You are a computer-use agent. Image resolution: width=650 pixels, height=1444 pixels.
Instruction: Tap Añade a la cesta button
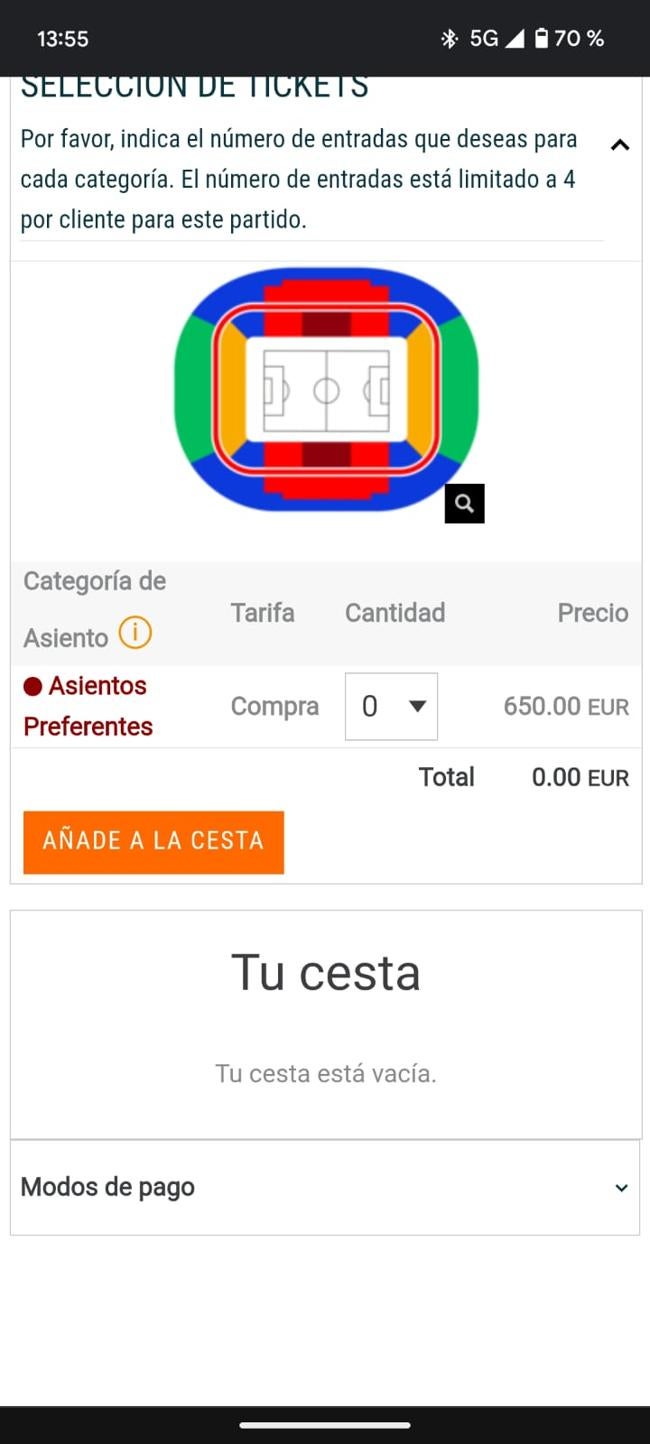coord(154,842)
